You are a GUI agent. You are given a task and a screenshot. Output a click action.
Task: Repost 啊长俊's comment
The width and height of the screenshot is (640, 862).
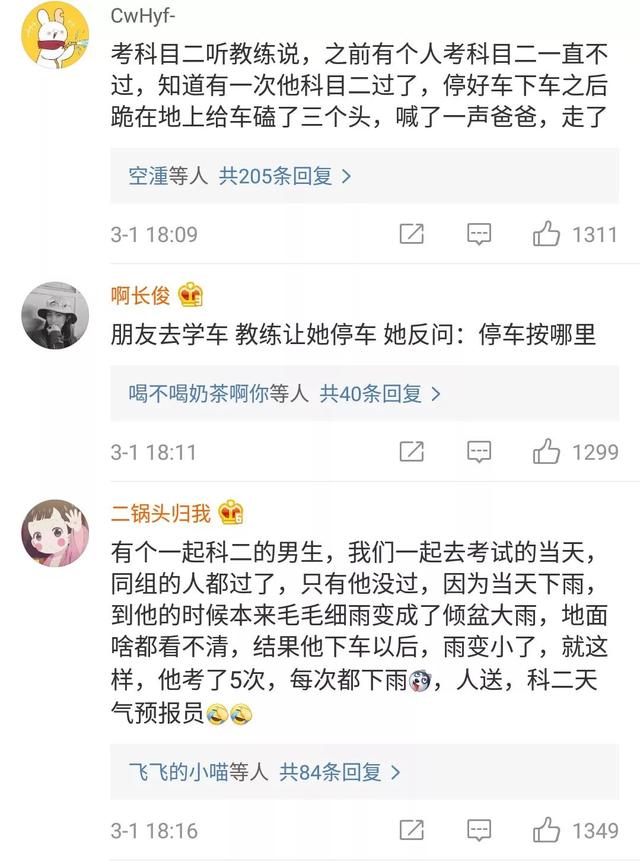(411, 452)
